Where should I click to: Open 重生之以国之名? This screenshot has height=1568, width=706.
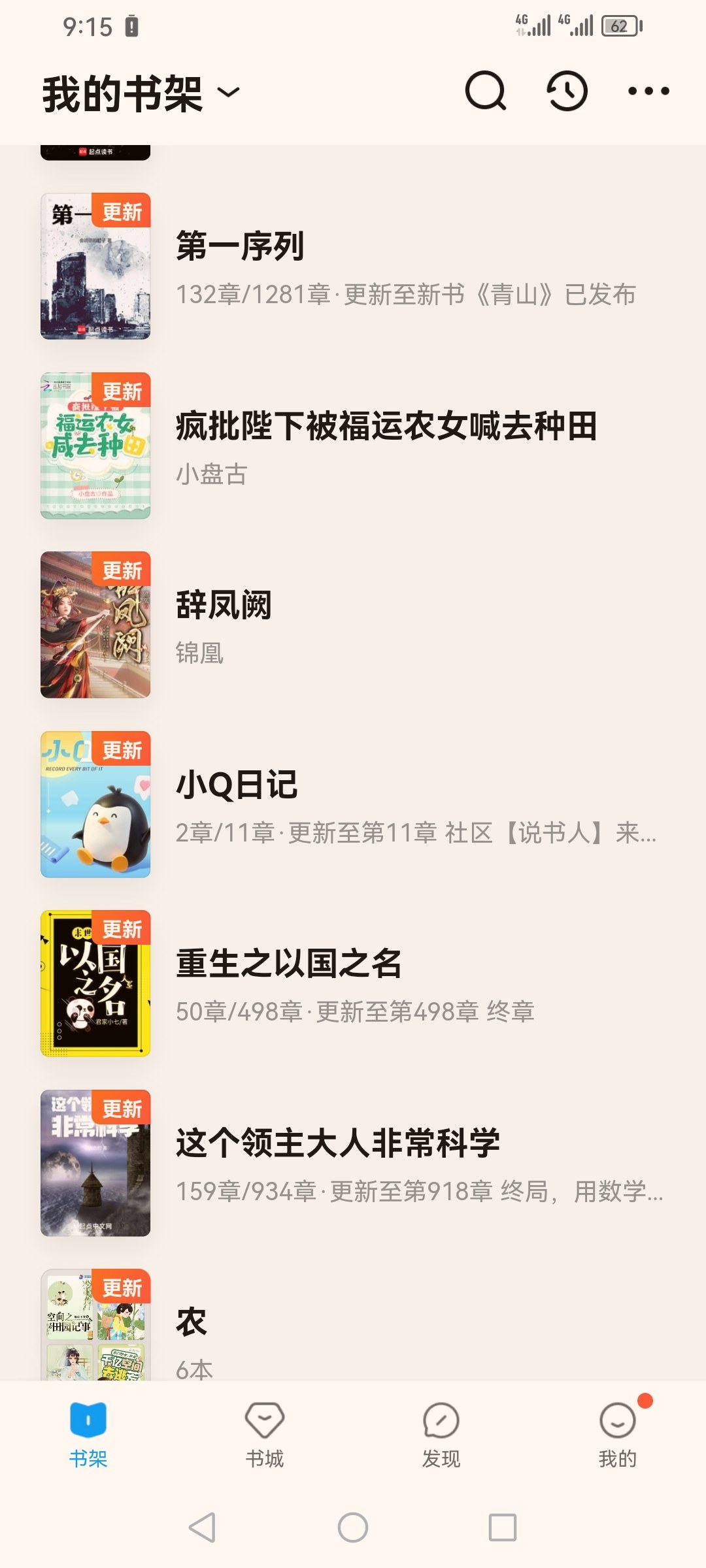point(353,983)
